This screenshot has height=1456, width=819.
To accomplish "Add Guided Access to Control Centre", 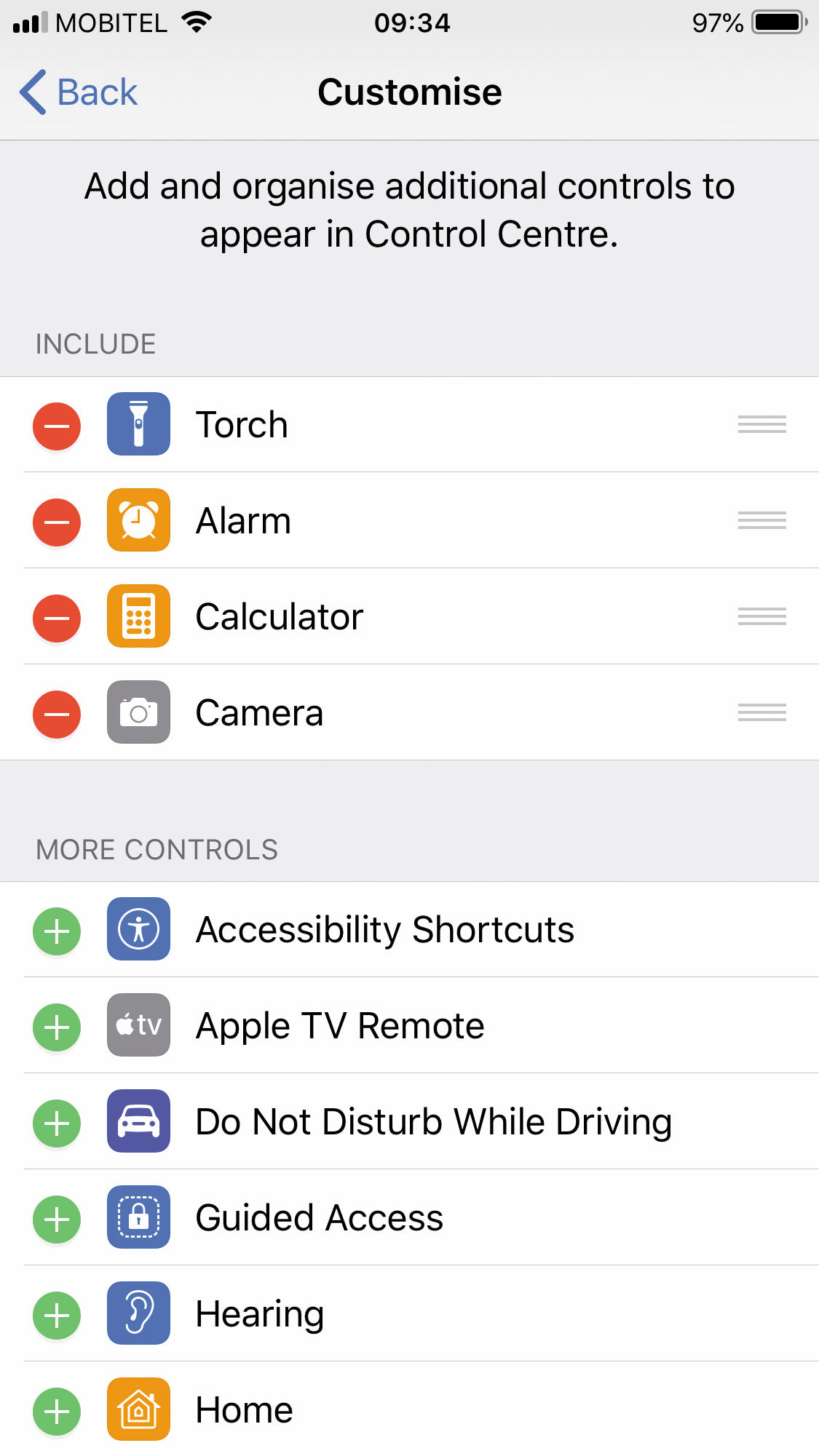I will pyautogui.click(x=57, y=1219).
